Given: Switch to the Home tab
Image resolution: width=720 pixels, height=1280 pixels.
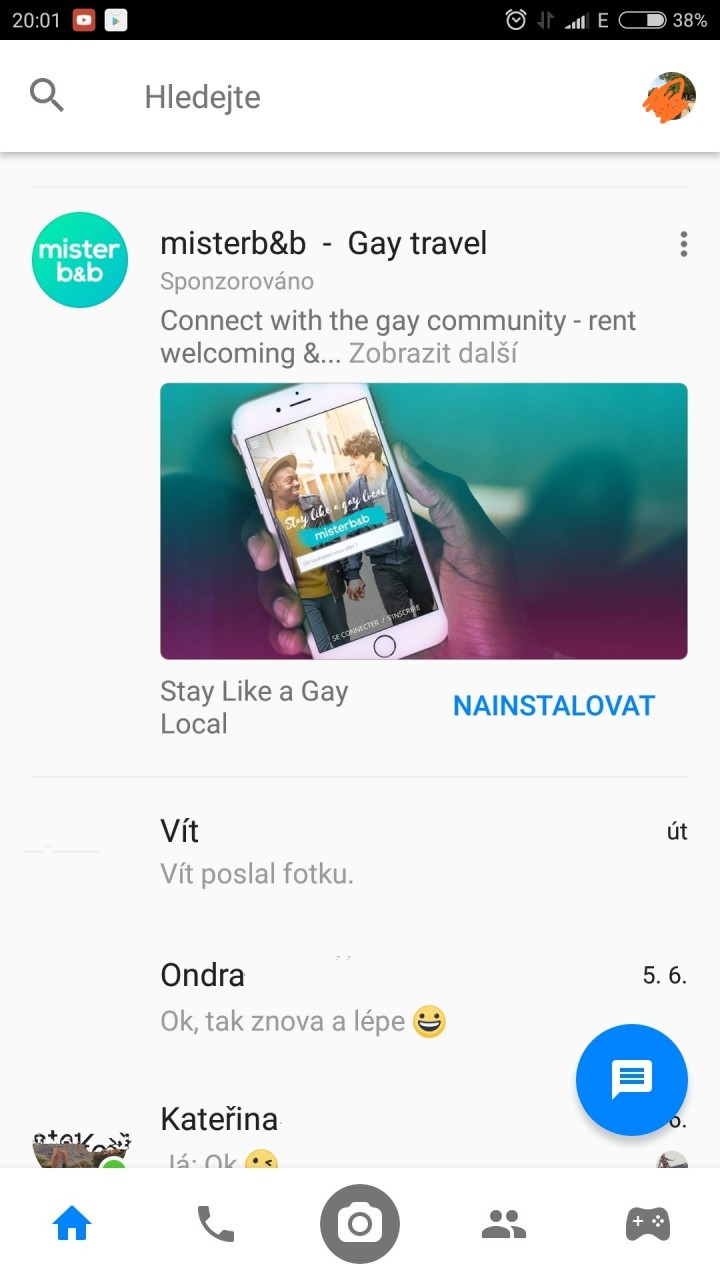Looking at the screenshot, I should tap(72, 1223).
